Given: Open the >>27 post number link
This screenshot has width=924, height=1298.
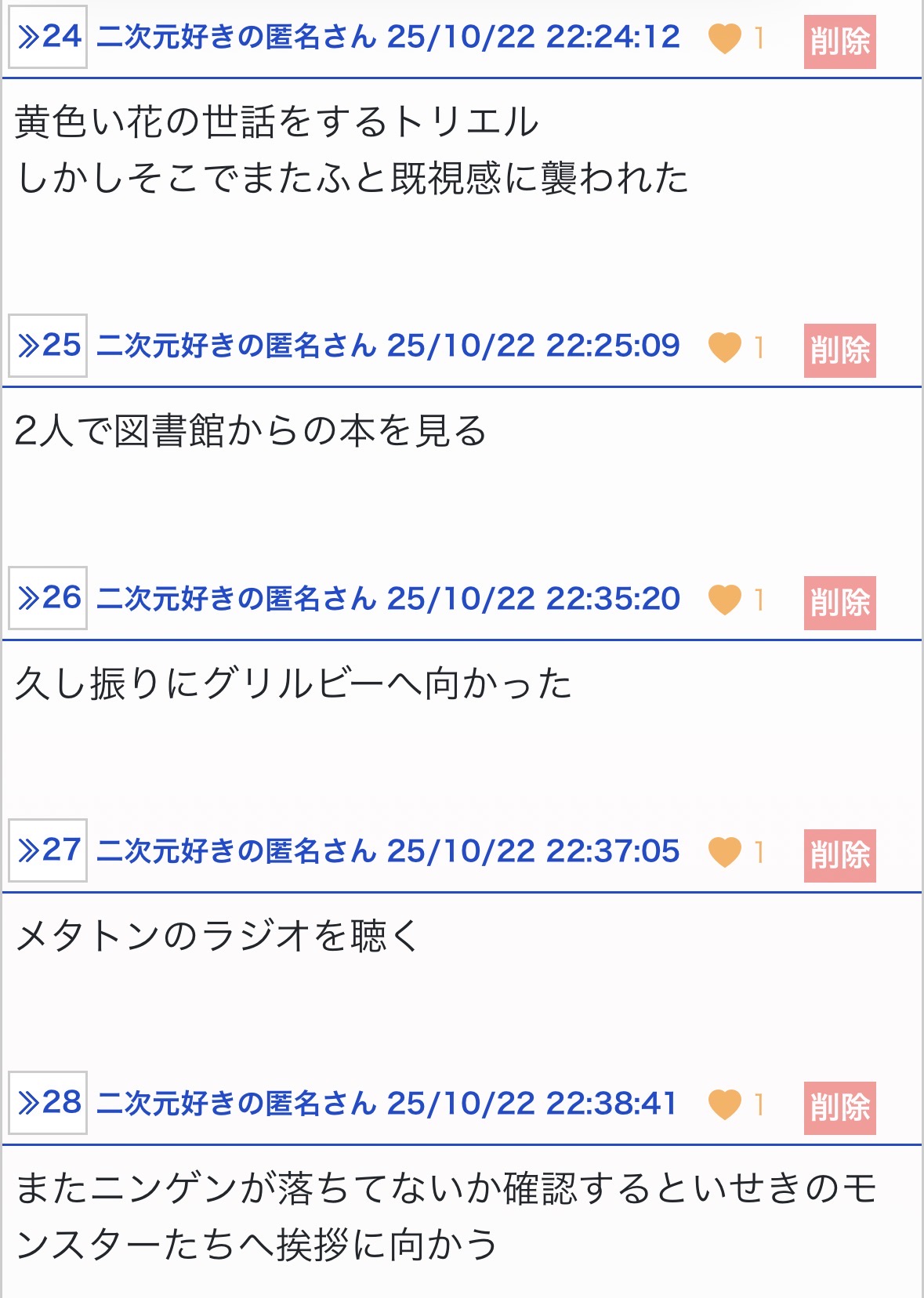Looking at the screenshot, I should pyautogui.click(x=48, y=850).
